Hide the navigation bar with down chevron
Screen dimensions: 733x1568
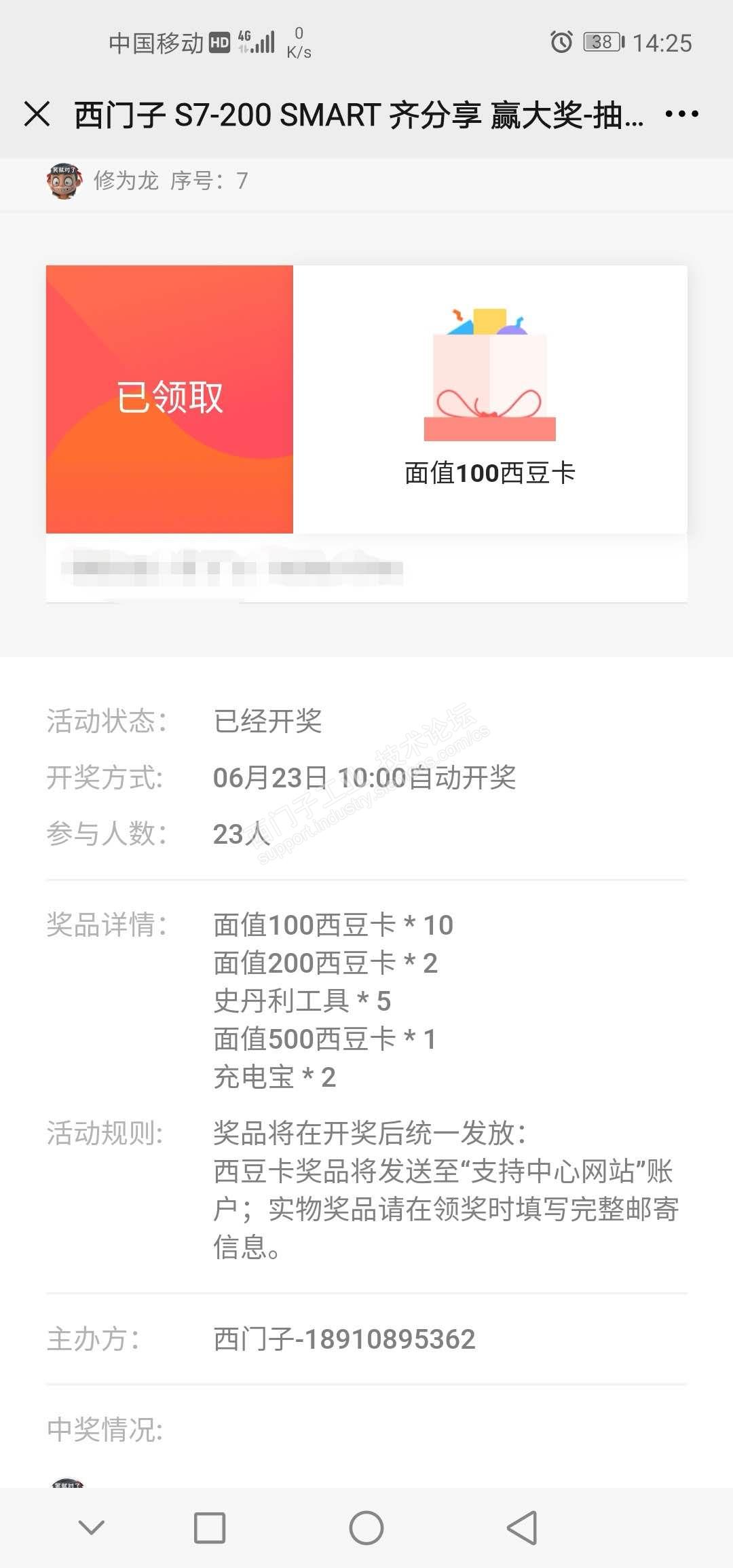pyautogui.click(x=92, y=1527)
